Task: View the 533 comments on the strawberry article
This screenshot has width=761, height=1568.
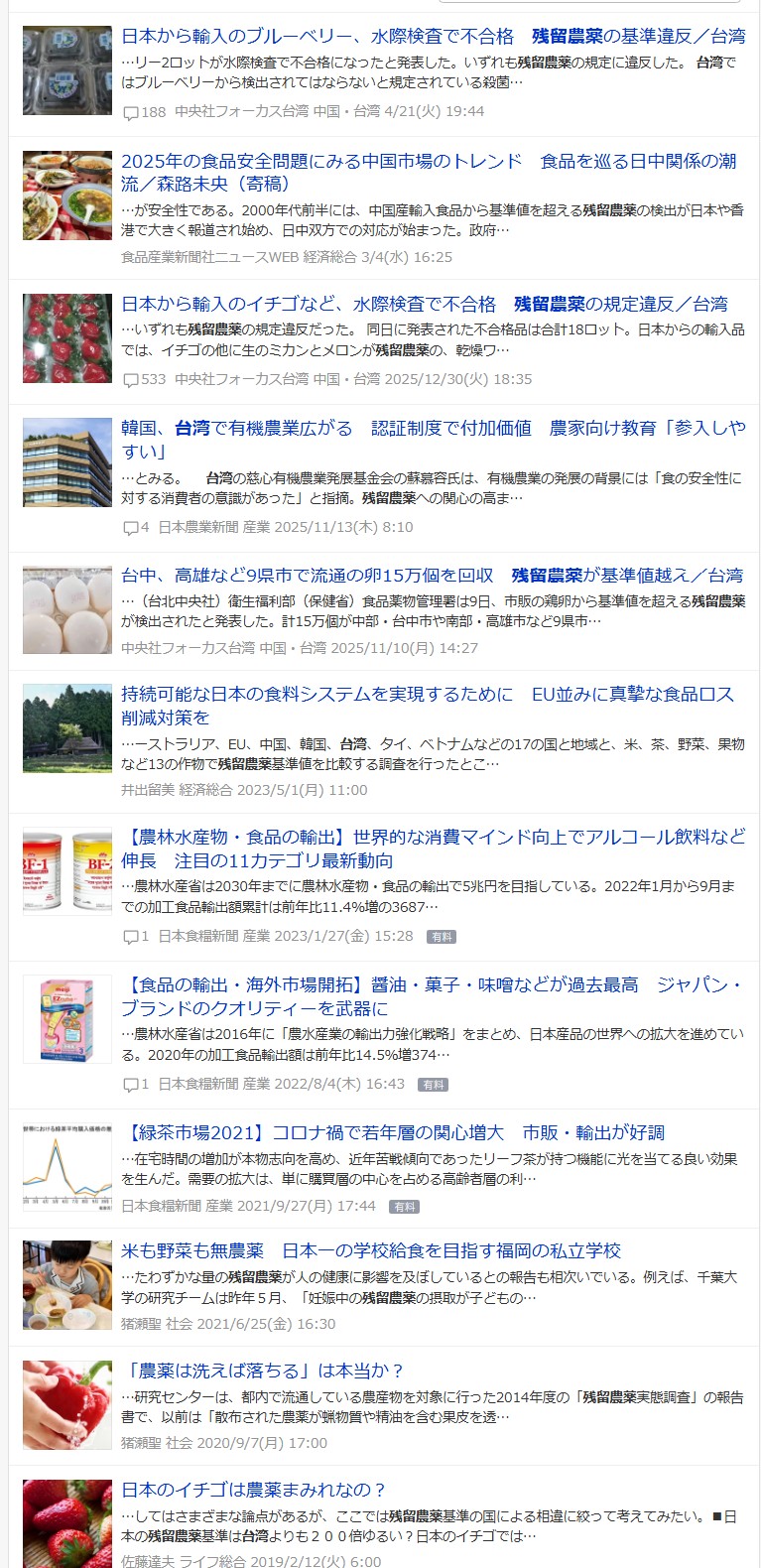Action: click(x=144, y=380)
